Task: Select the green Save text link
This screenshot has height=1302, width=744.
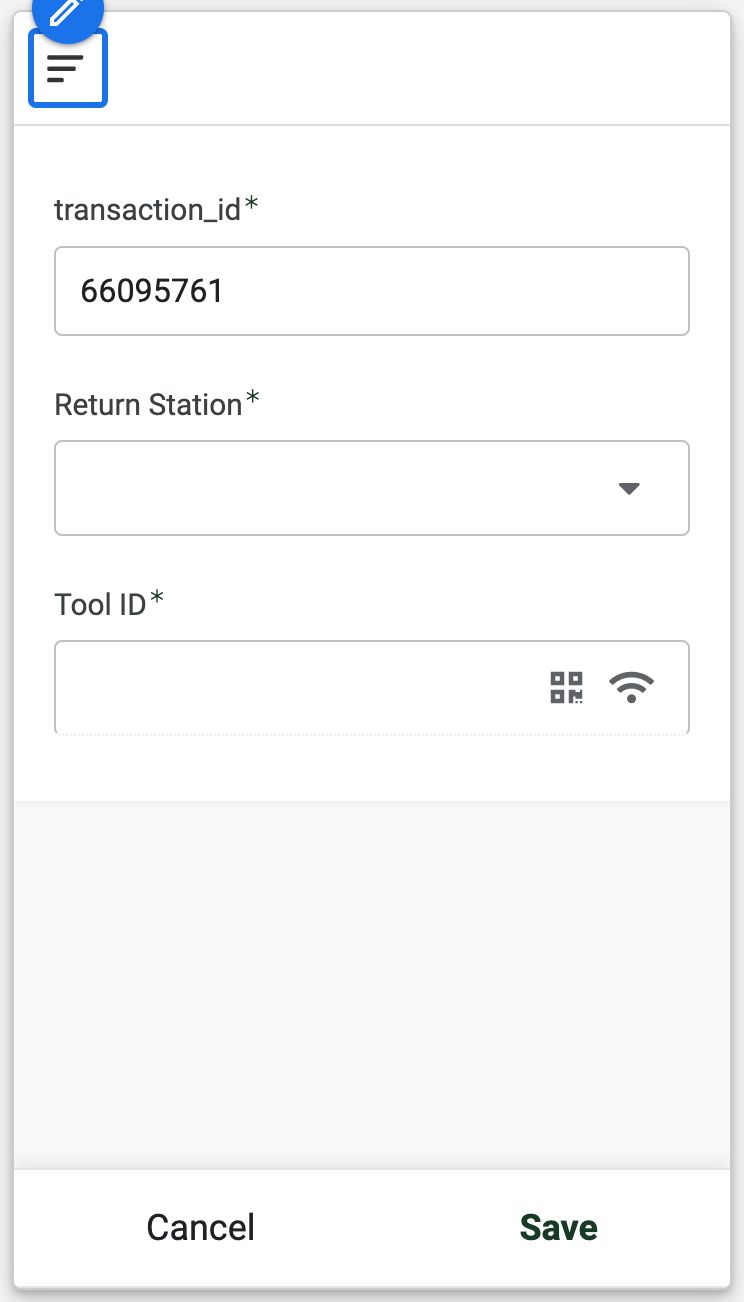Action: pos(558,1227)
